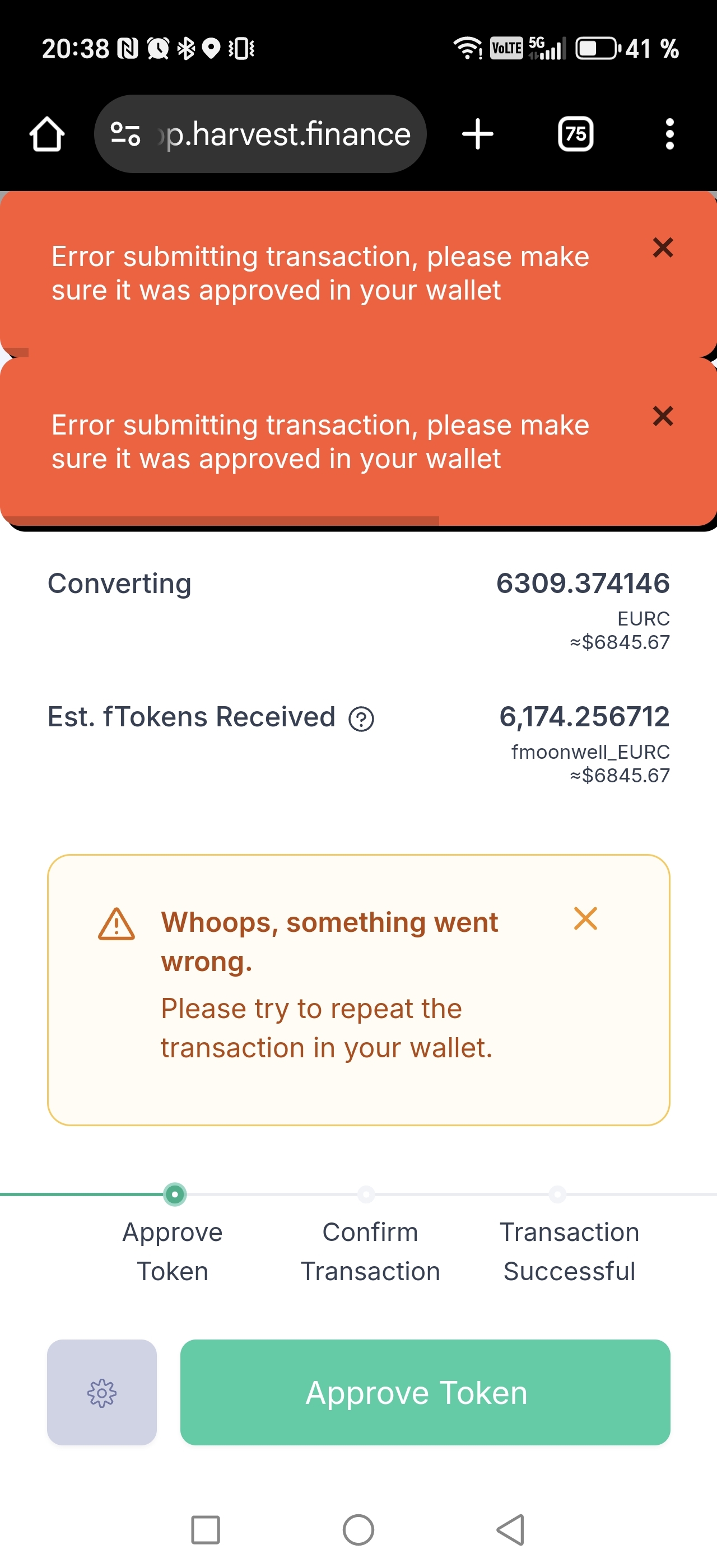Viewport: 717px width, 1568px height.
Task: View site info icon in address bar
Action: click(x=125, y=134)
